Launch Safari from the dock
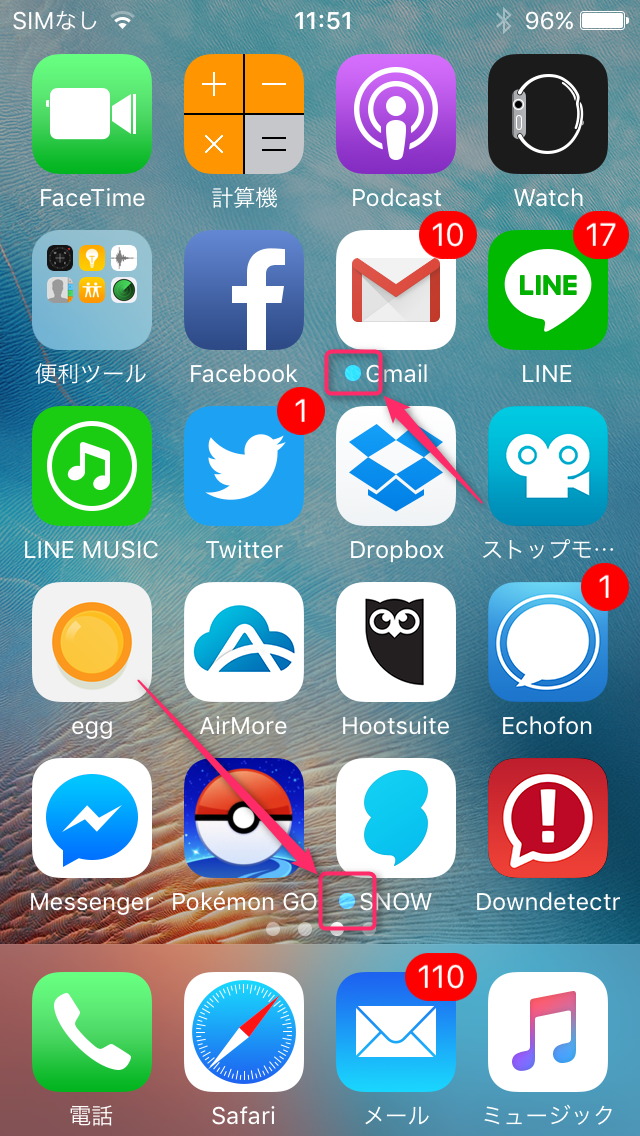Screen dimensions: 640x1136 click(244, 1032)
